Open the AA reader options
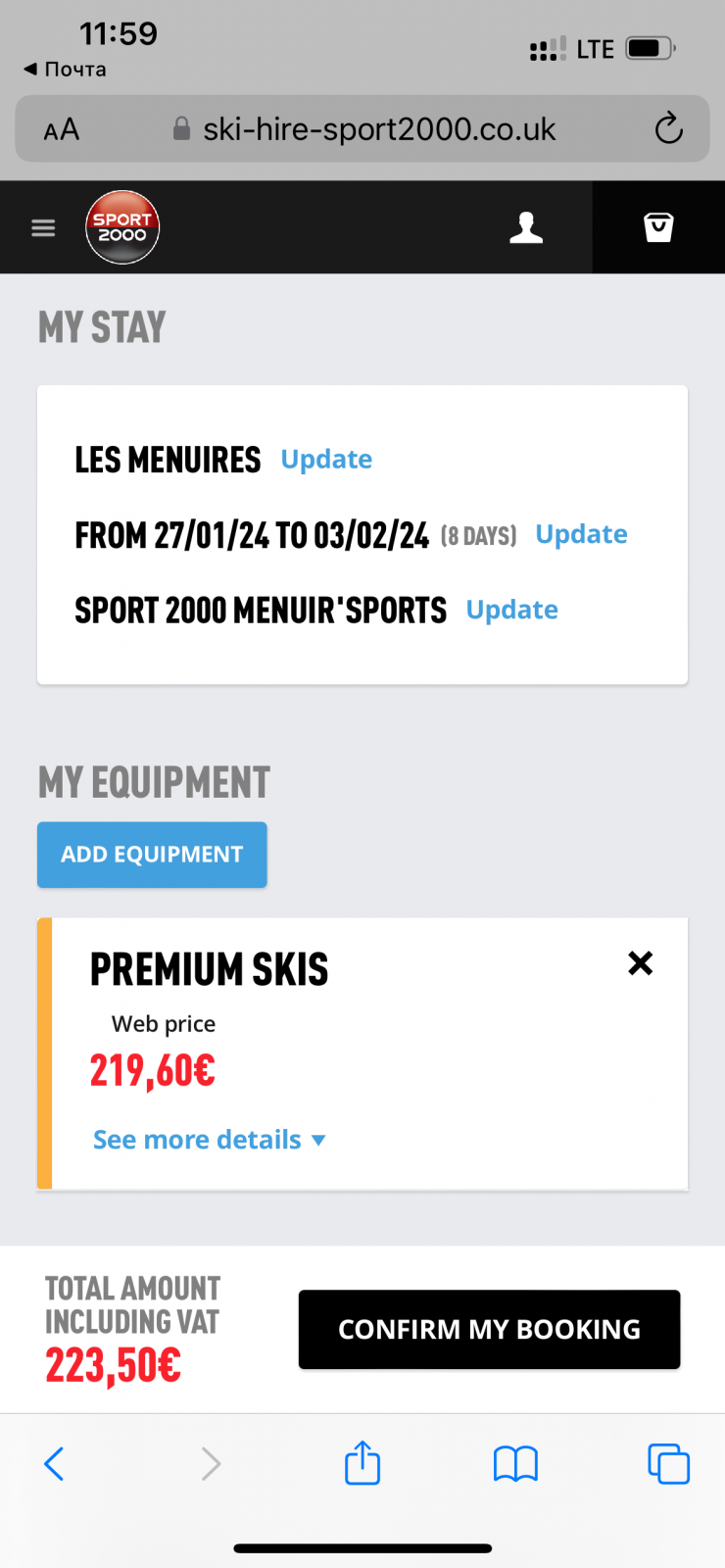This screenshot has width=725, height=1568. [x=61, y=129]
